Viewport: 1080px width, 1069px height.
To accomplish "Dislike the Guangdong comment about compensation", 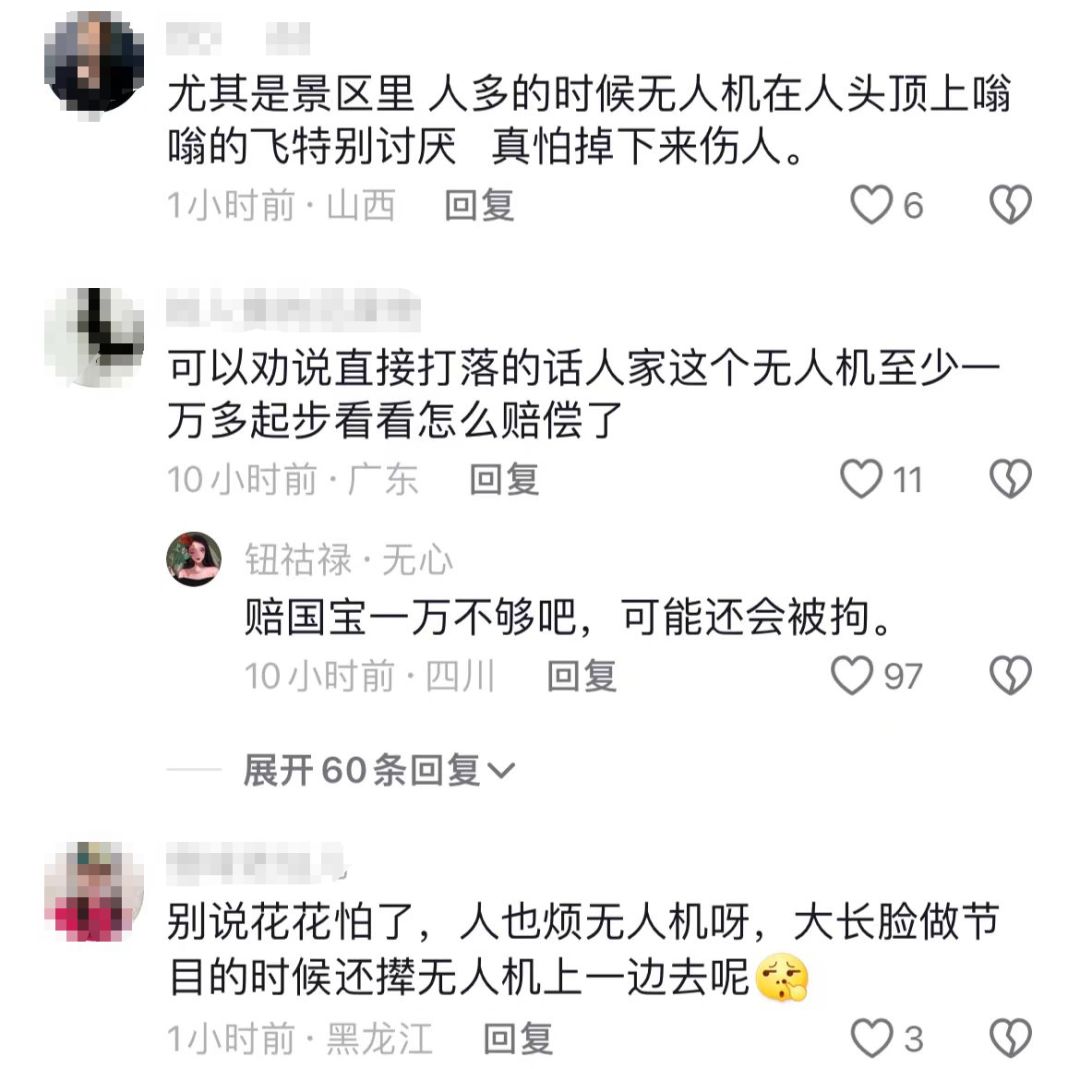I will pyautogui.click(x=1010, y=480).
